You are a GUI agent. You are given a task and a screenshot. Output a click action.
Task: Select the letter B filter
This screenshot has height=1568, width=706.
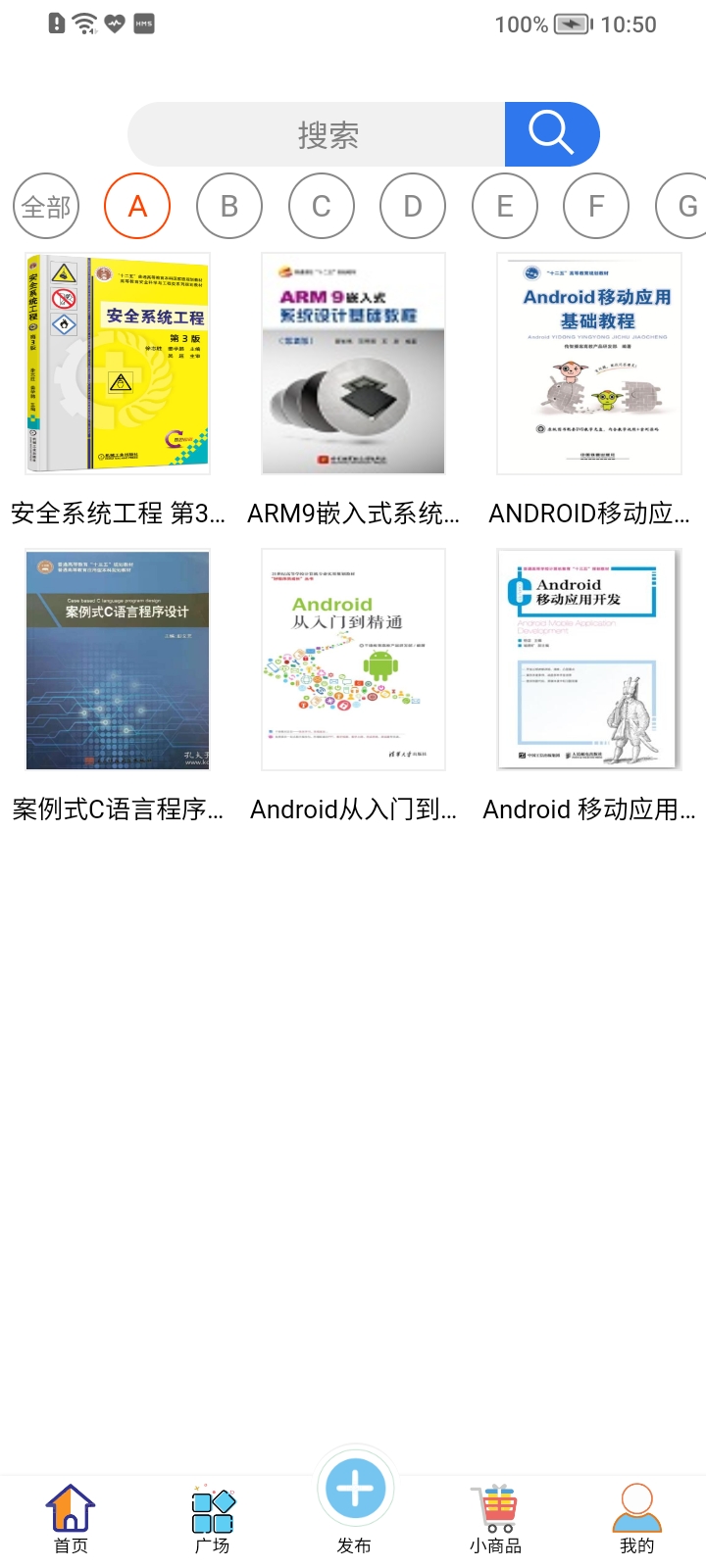tap(229, 207)
